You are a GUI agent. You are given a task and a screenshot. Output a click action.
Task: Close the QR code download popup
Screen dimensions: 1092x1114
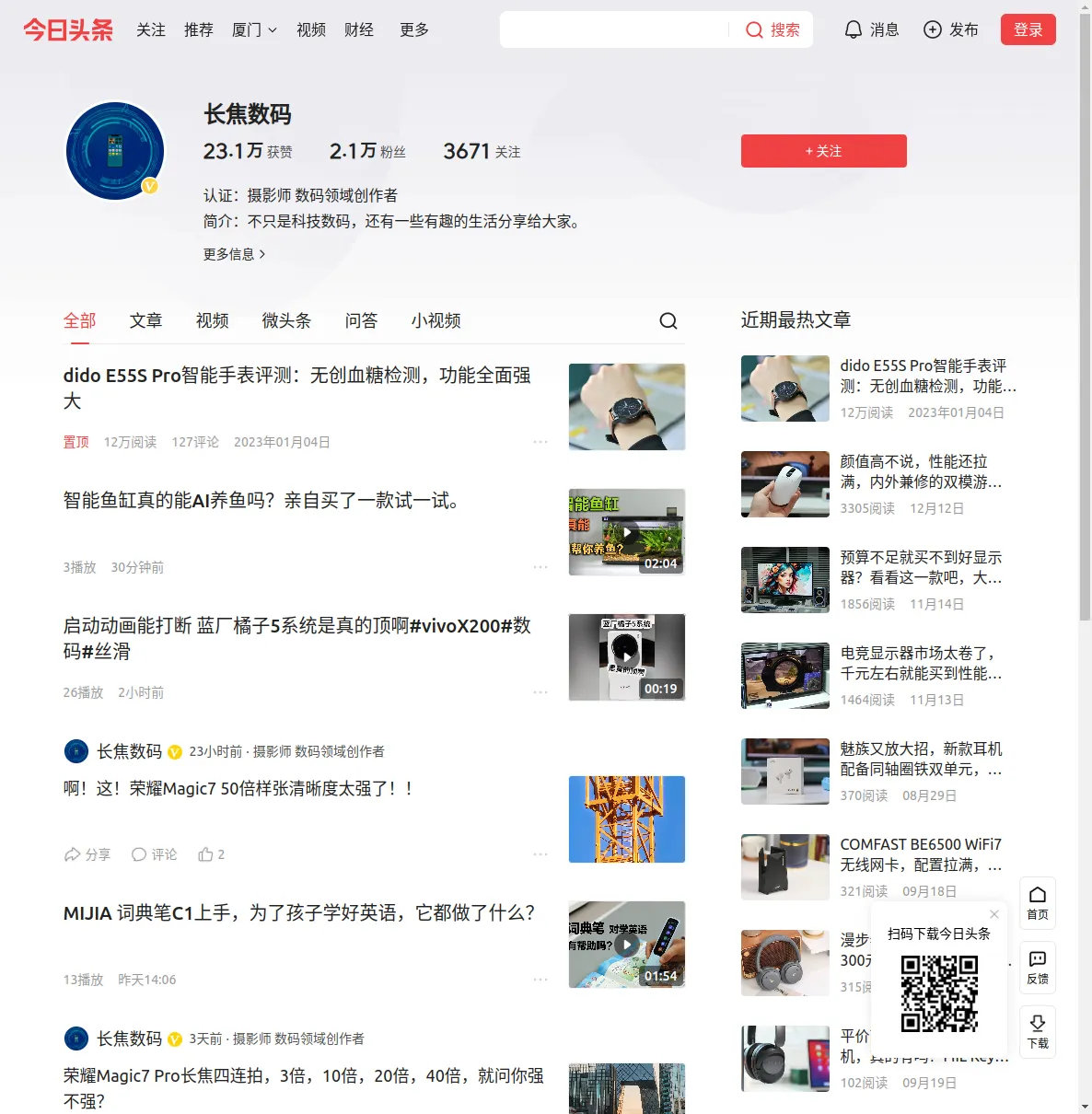pyautogui.click(x=994, y=914)
